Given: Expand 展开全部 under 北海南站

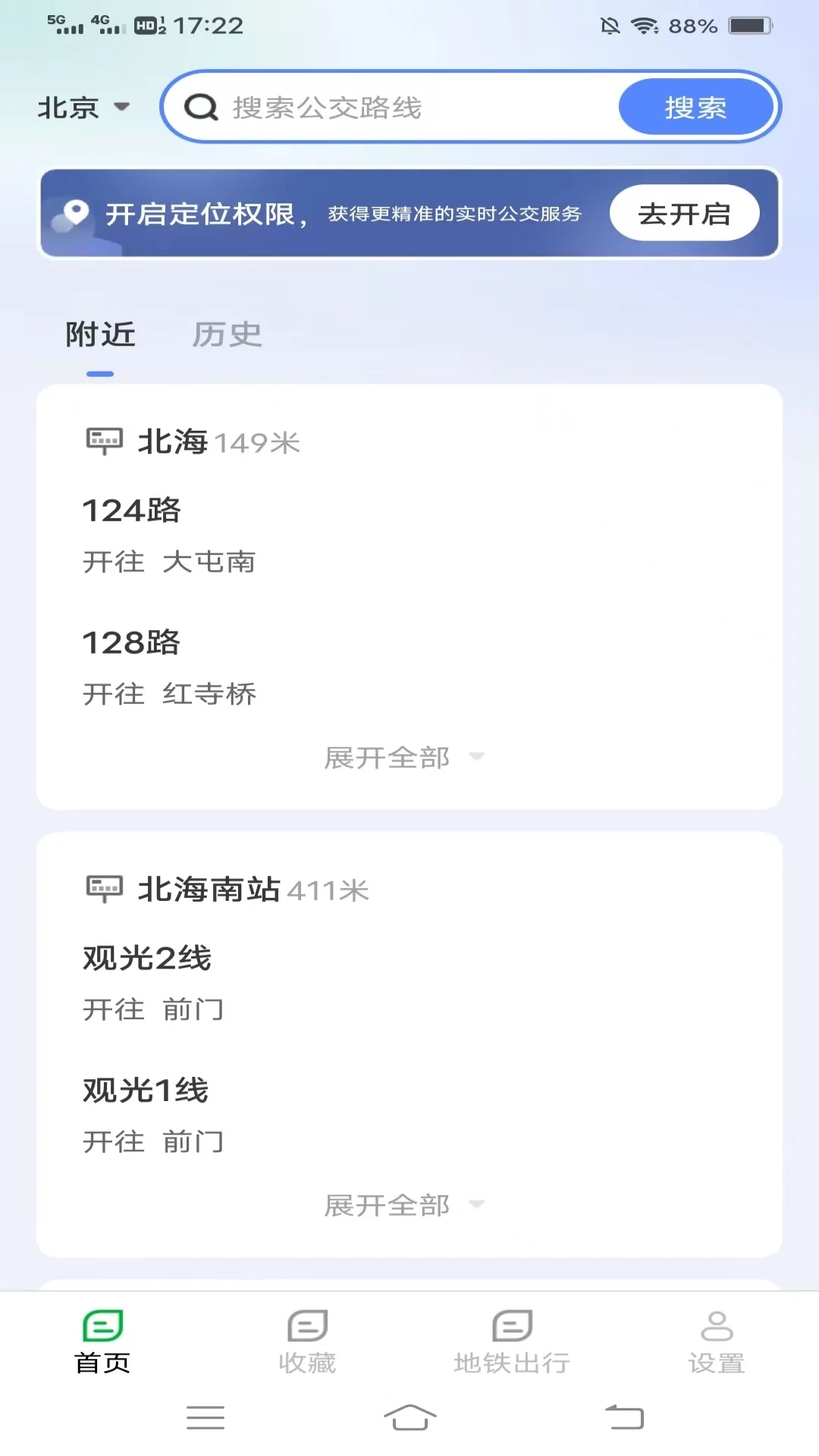Looking at the screenshot, I should click(388, 1204).
